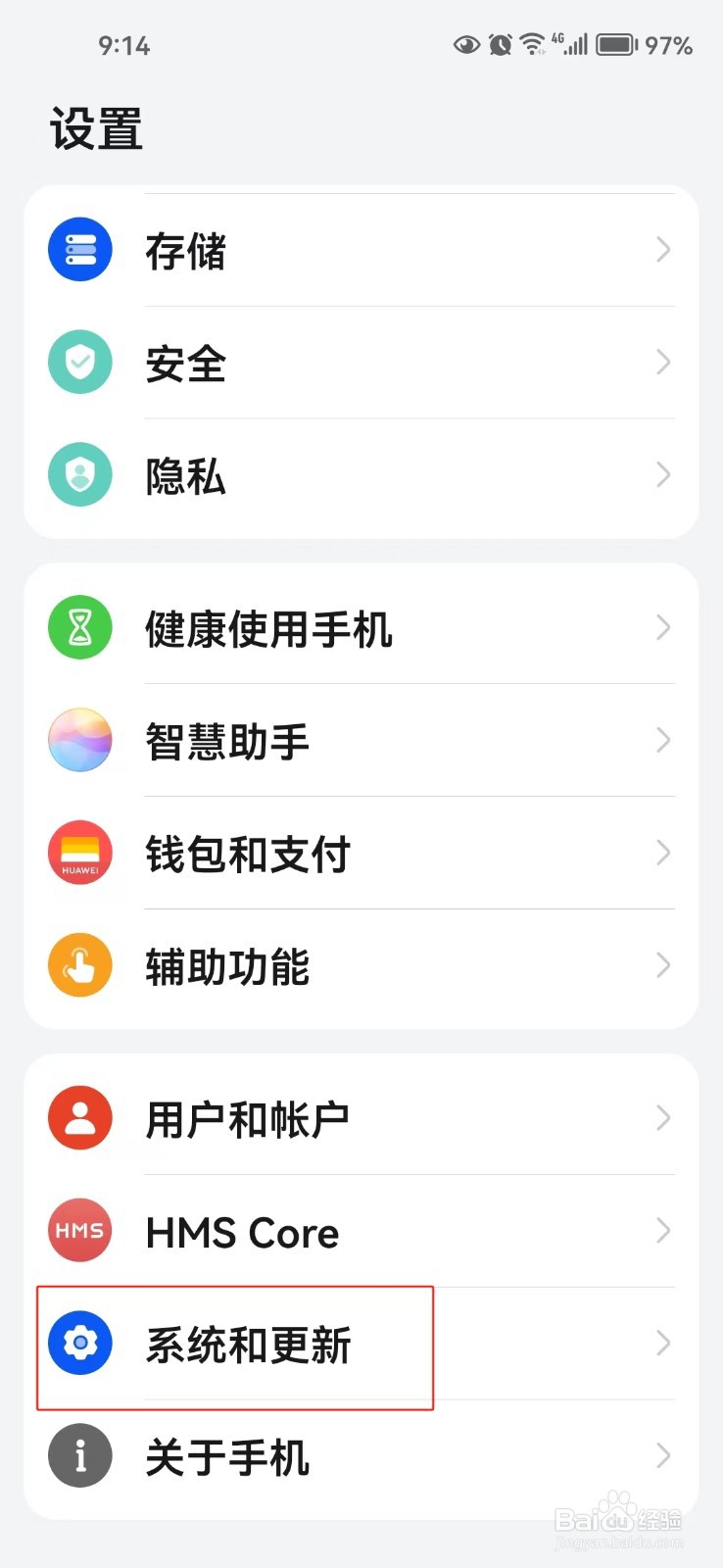Open 安全 using its right arrow
The width and height of the screenshot is (723, 1568).
(662, 362)
